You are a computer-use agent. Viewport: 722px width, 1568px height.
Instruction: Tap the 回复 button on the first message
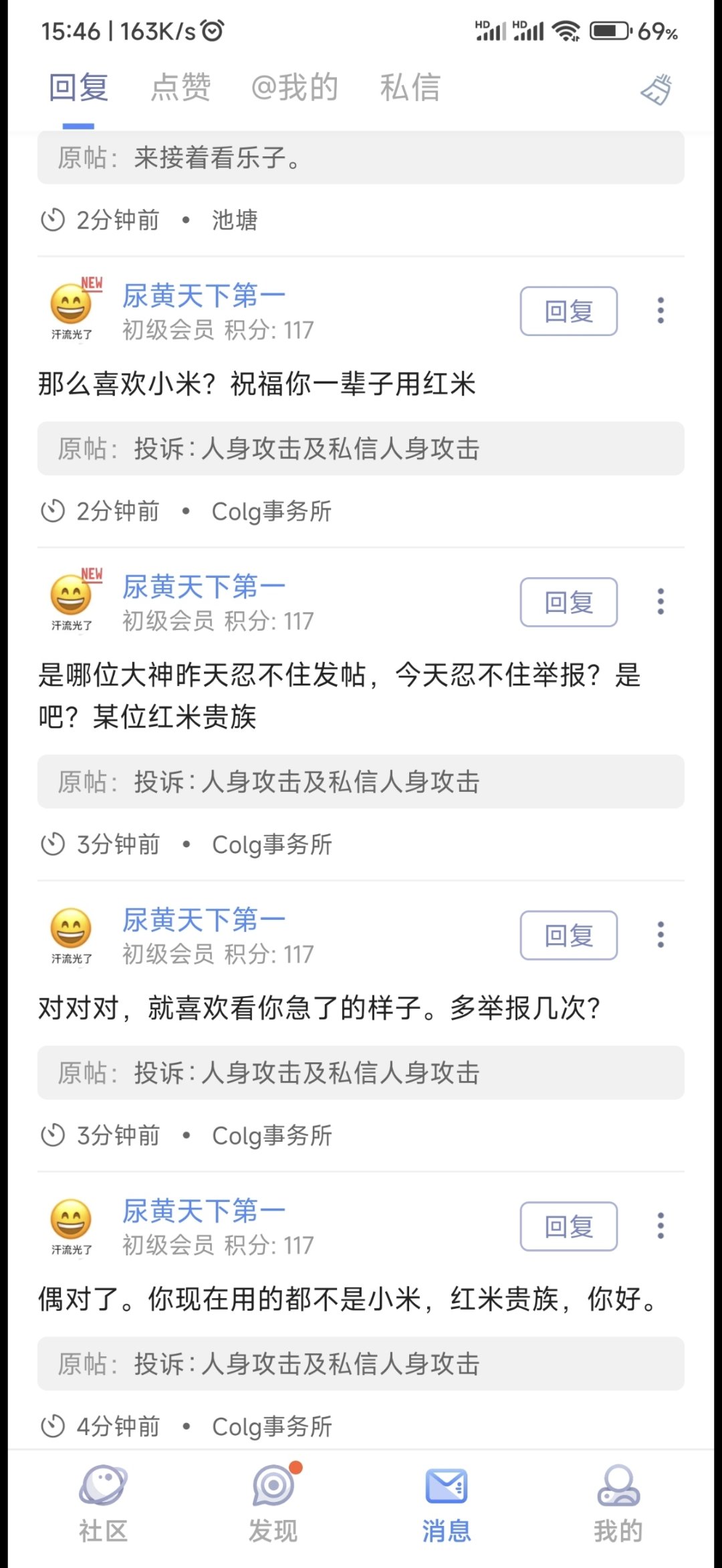tap(568, 311)
